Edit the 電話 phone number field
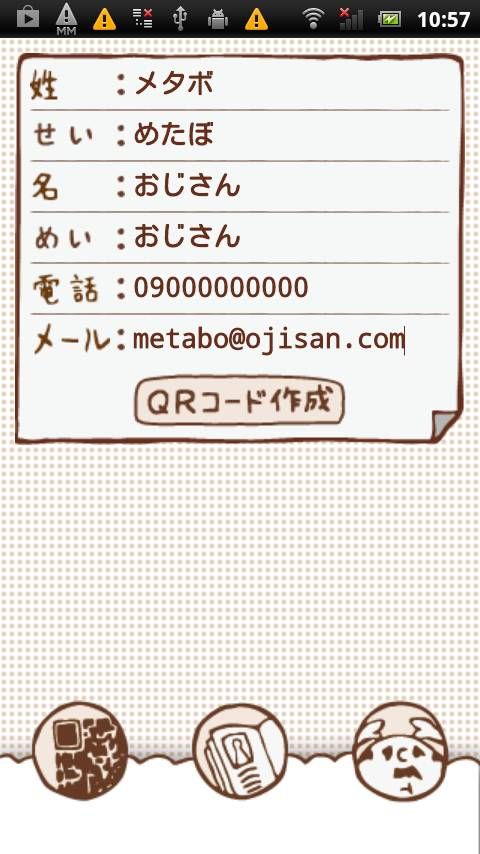 [x=291, y=289]
